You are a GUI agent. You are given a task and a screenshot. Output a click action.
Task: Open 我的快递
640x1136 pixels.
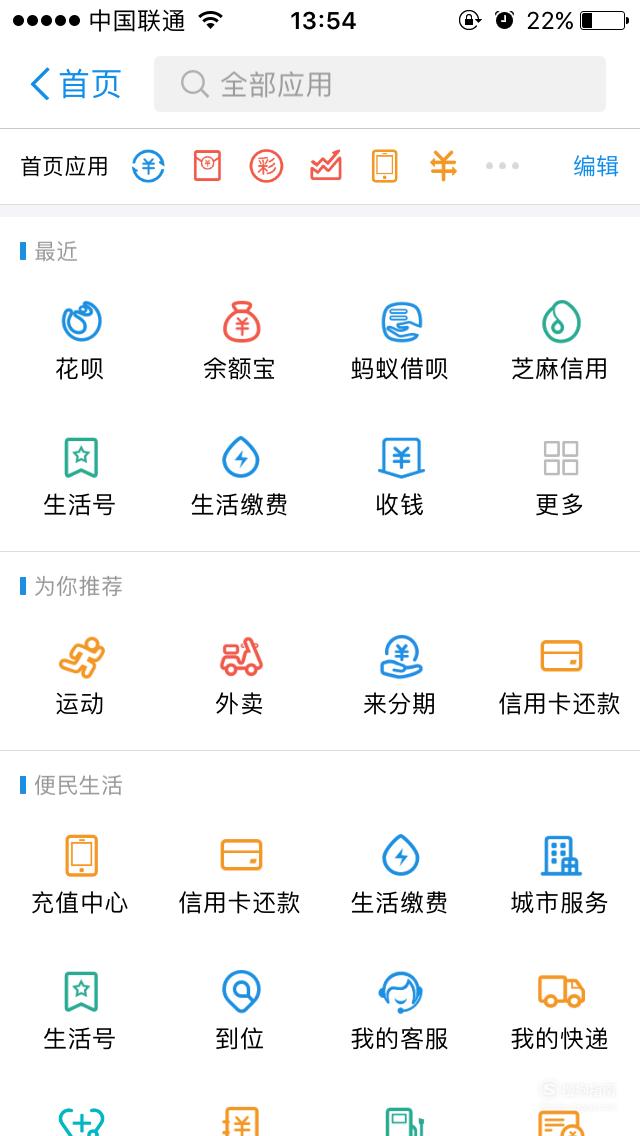click(560, 1011)
